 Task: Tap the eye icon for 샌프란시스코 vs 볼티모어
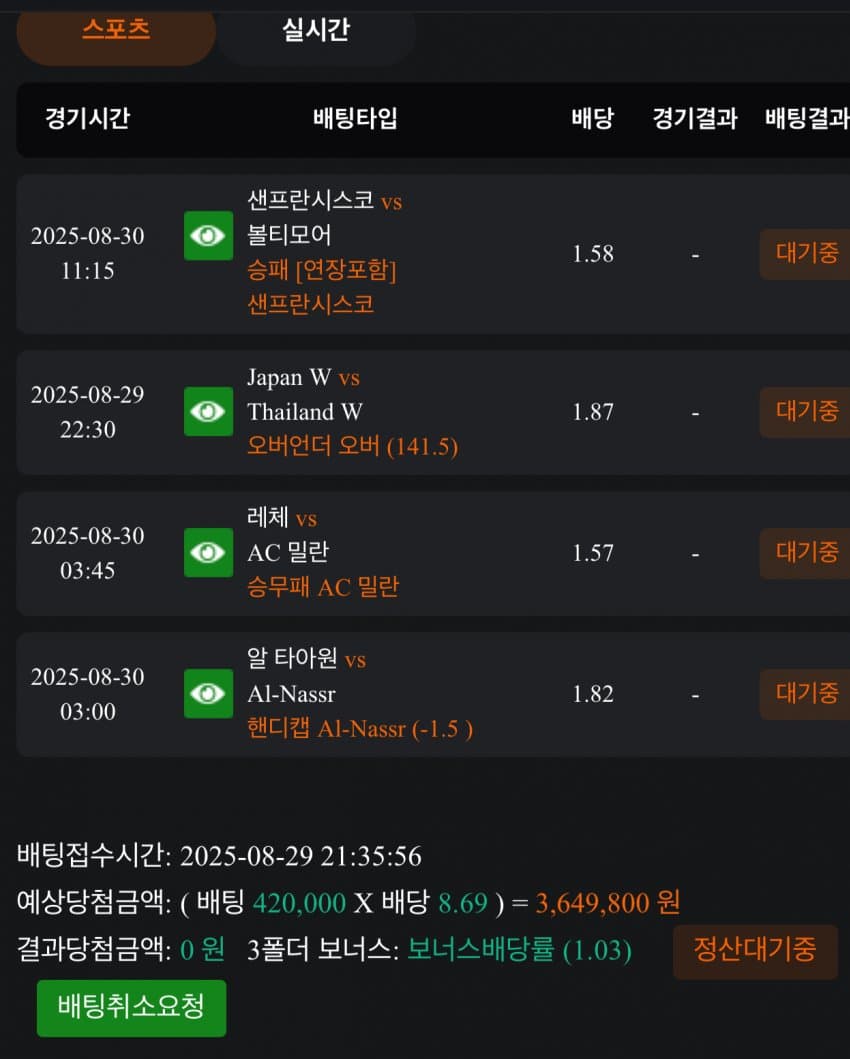point(208,236)
